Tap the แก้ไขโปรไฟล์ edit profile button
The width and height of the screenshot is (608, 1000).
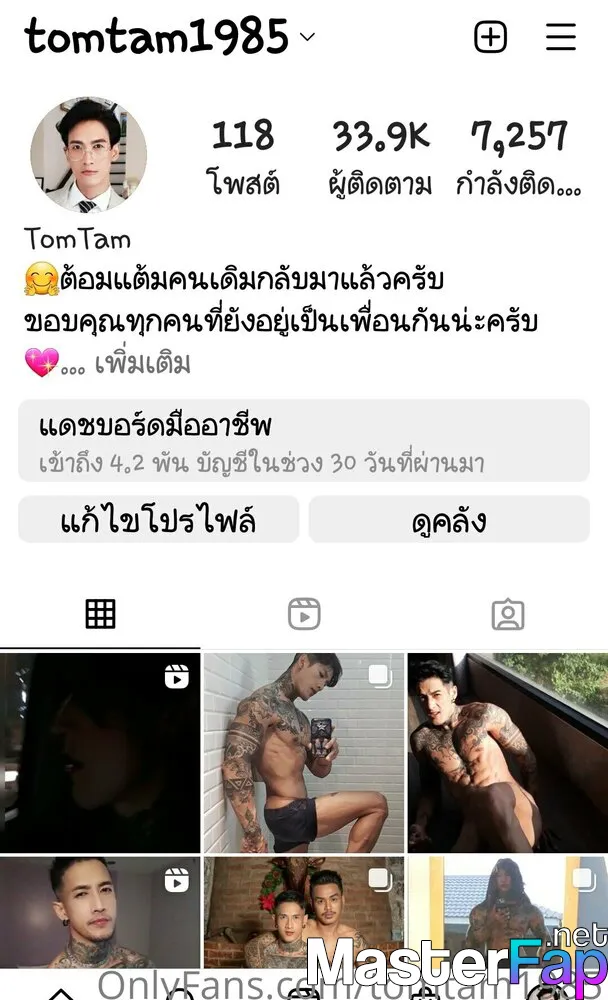click(158, 520)
